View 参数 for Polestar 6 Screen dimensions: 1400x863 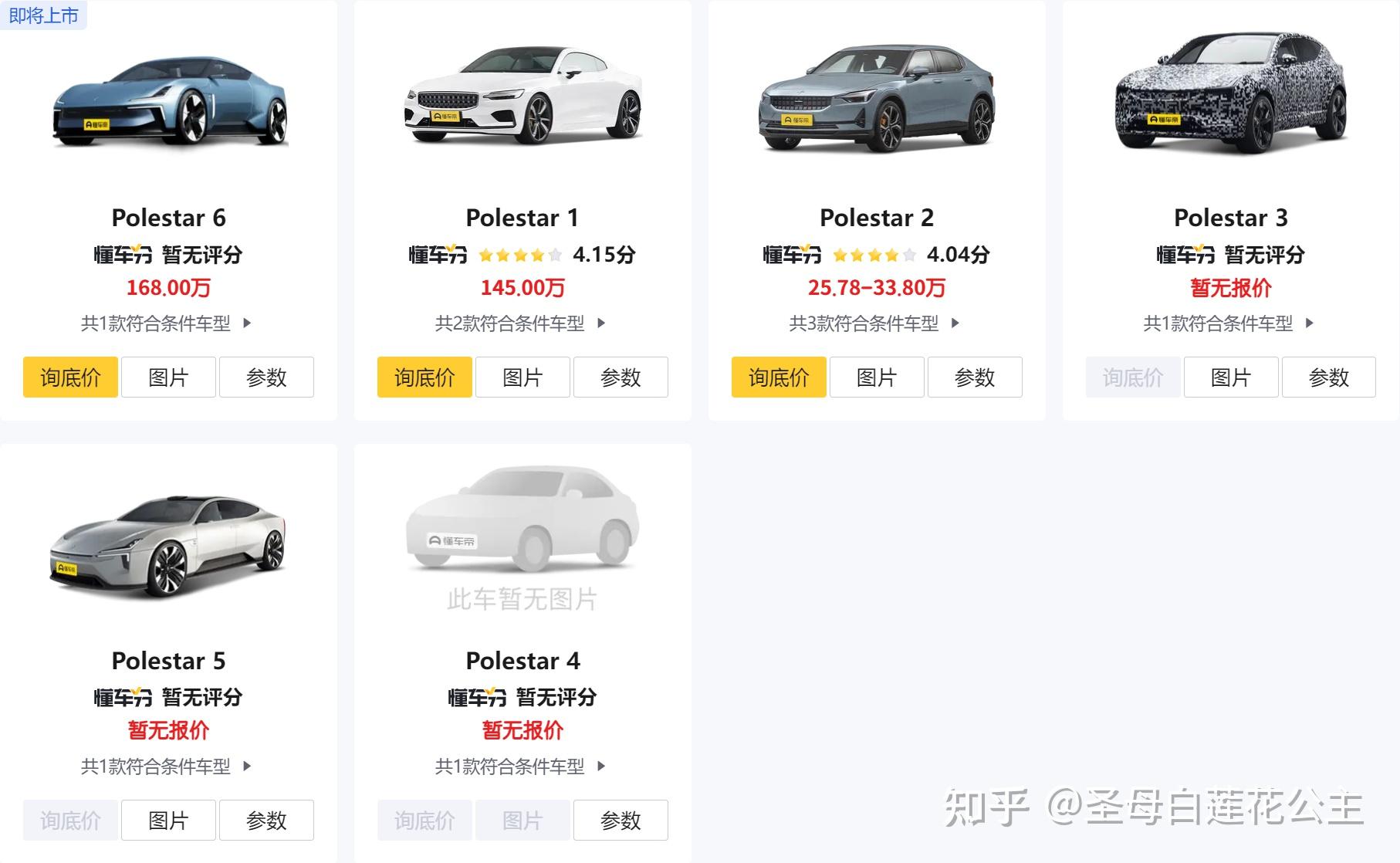pos(266,377)
